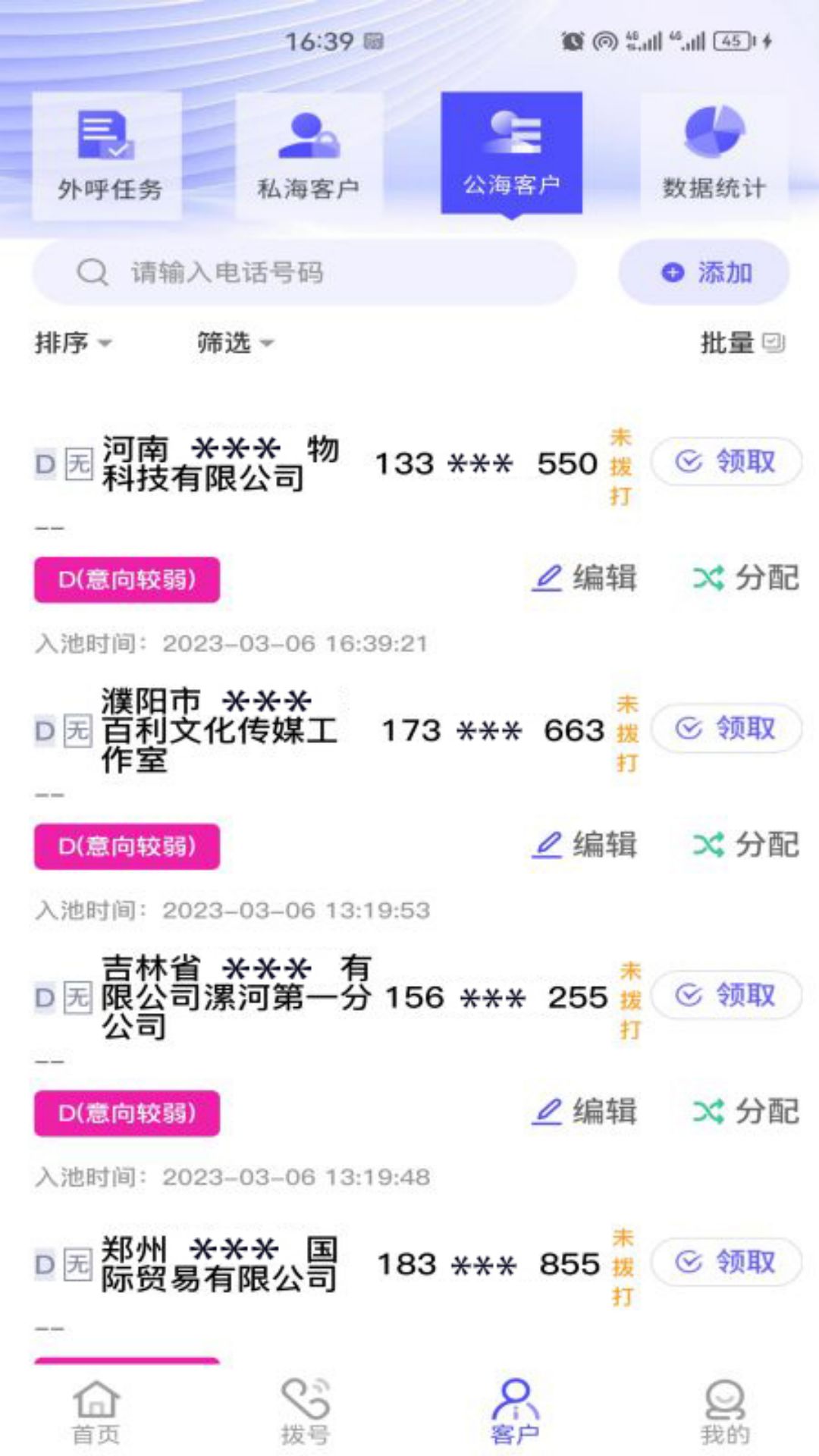Screen dimensions: 819x1456
Task: Claim the 河南 customer via 领取 button
Action: click(x=726, y=461)
